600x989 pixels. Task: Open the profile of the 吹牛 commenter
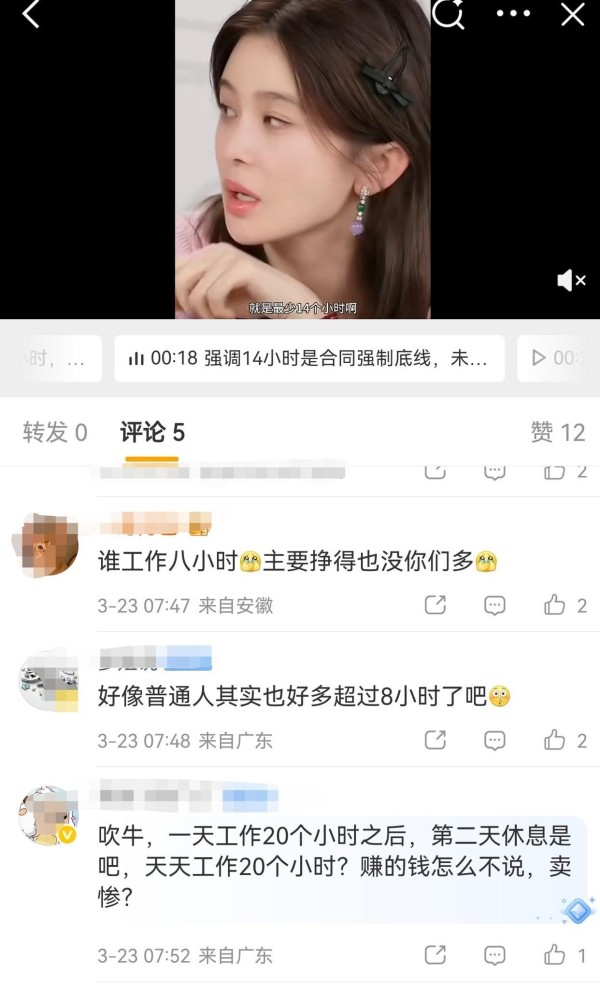coord(47,815)
